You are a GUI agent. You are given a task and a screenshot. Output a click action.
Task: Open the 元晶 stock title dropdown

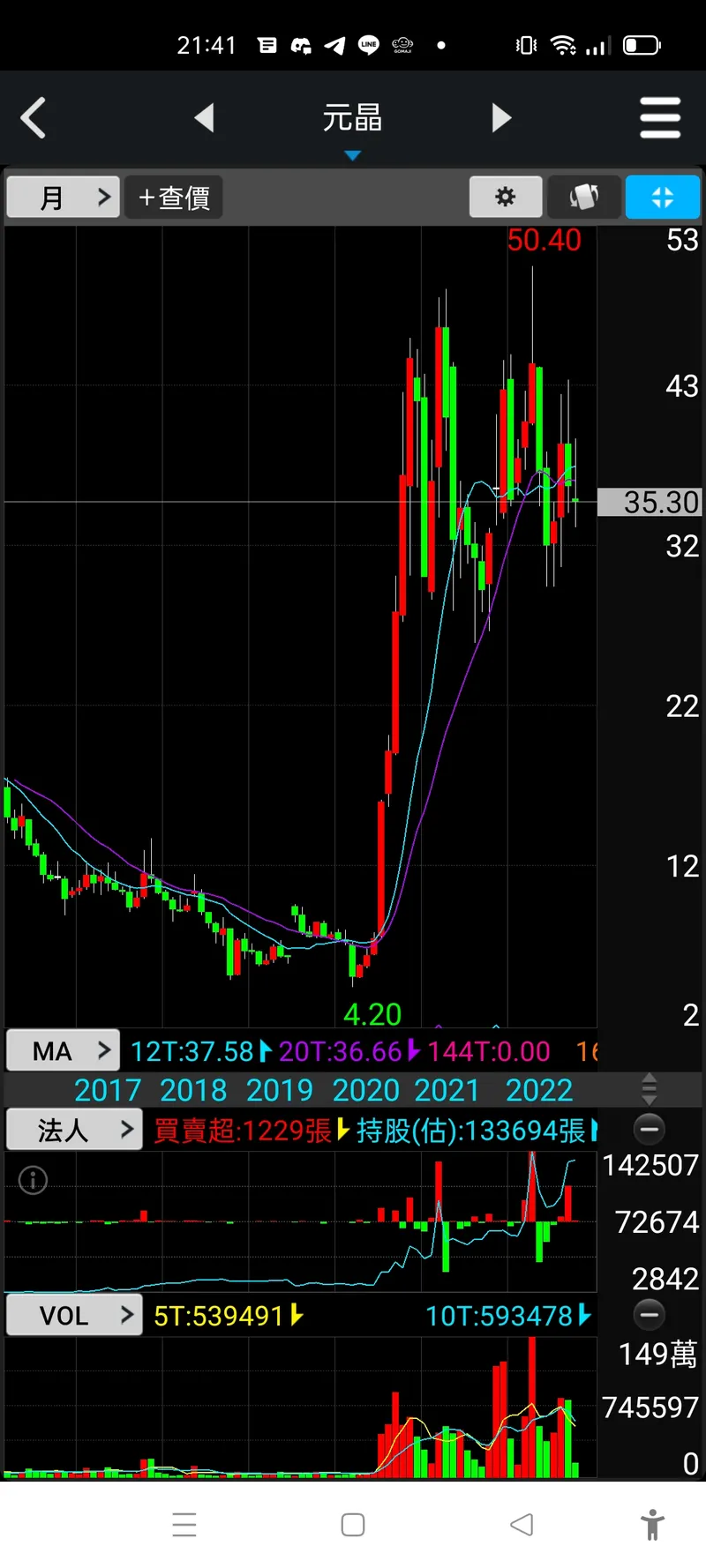click(352, 123)
